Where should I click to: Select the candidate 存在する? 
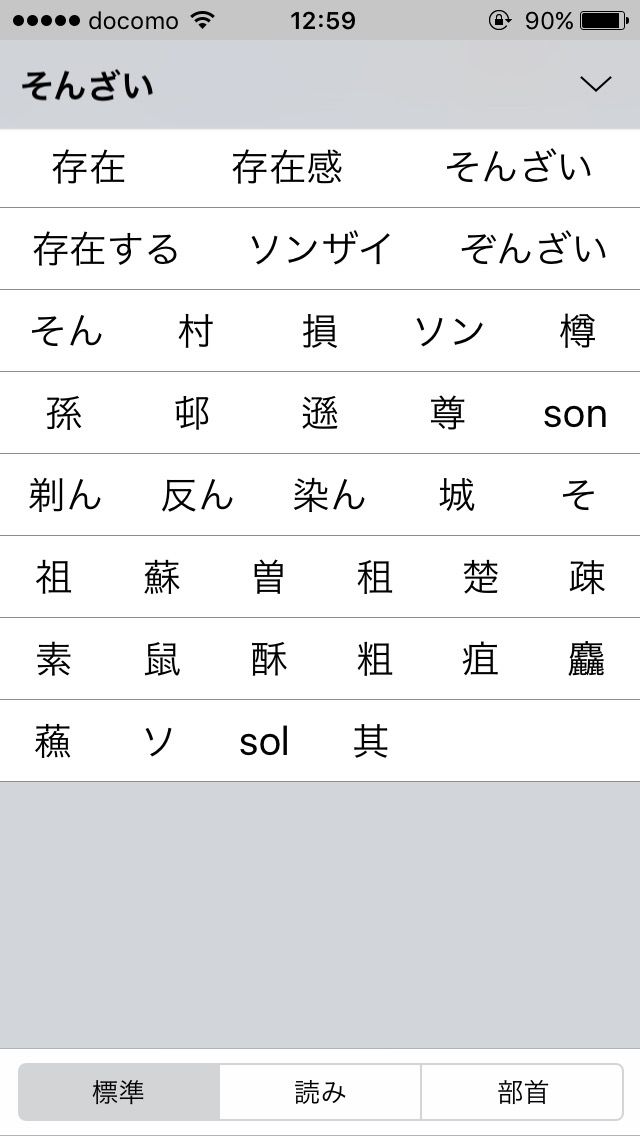[x=106, y=250]
